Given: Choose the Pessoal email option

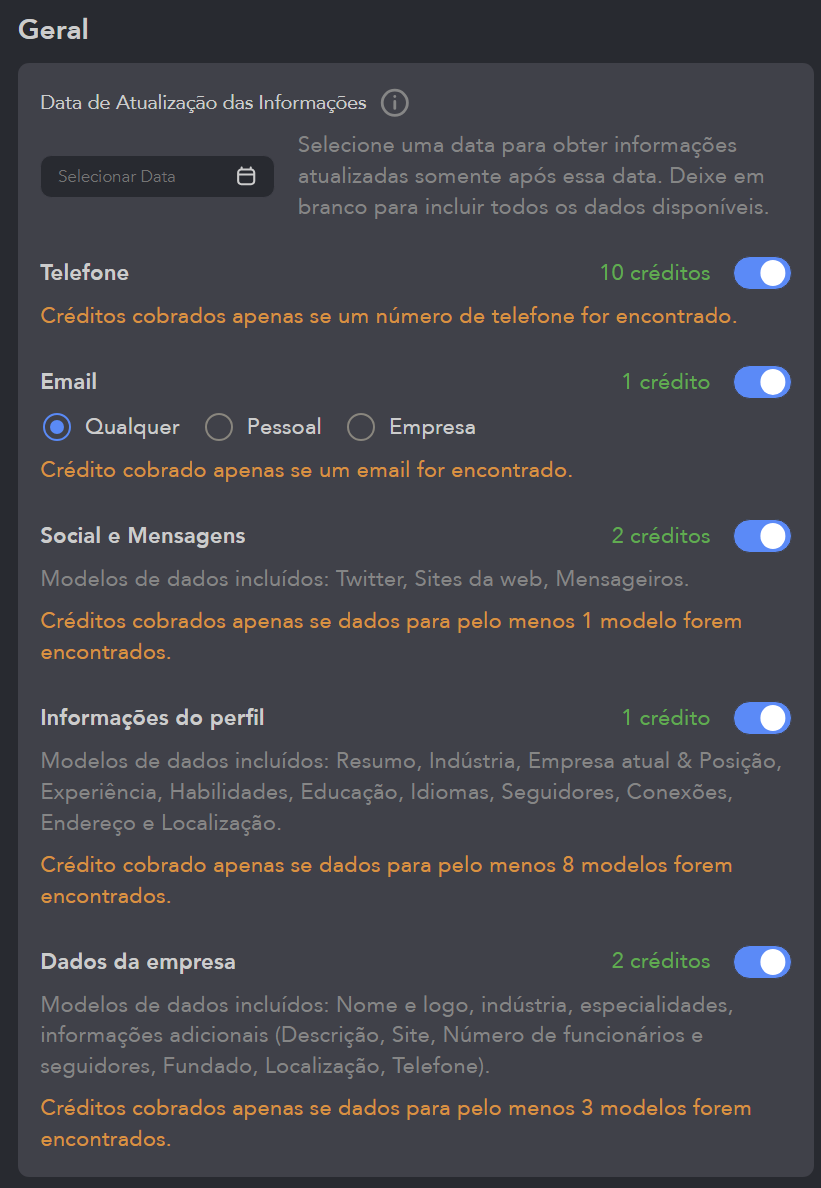Looking at the screenshot, I should [x=219, y=427].
